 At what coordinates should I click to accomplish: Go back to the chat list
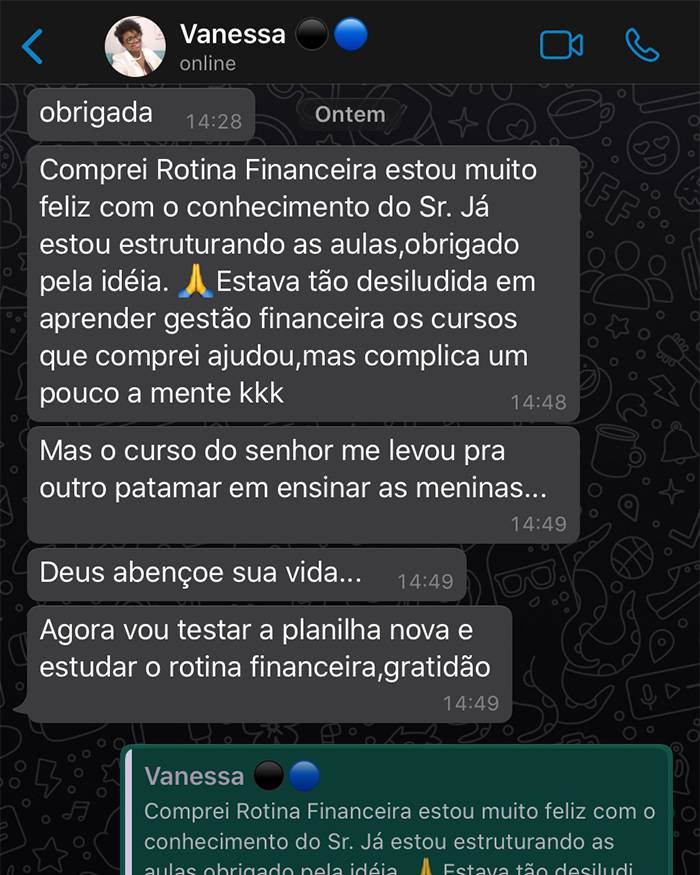pos(33,46)
